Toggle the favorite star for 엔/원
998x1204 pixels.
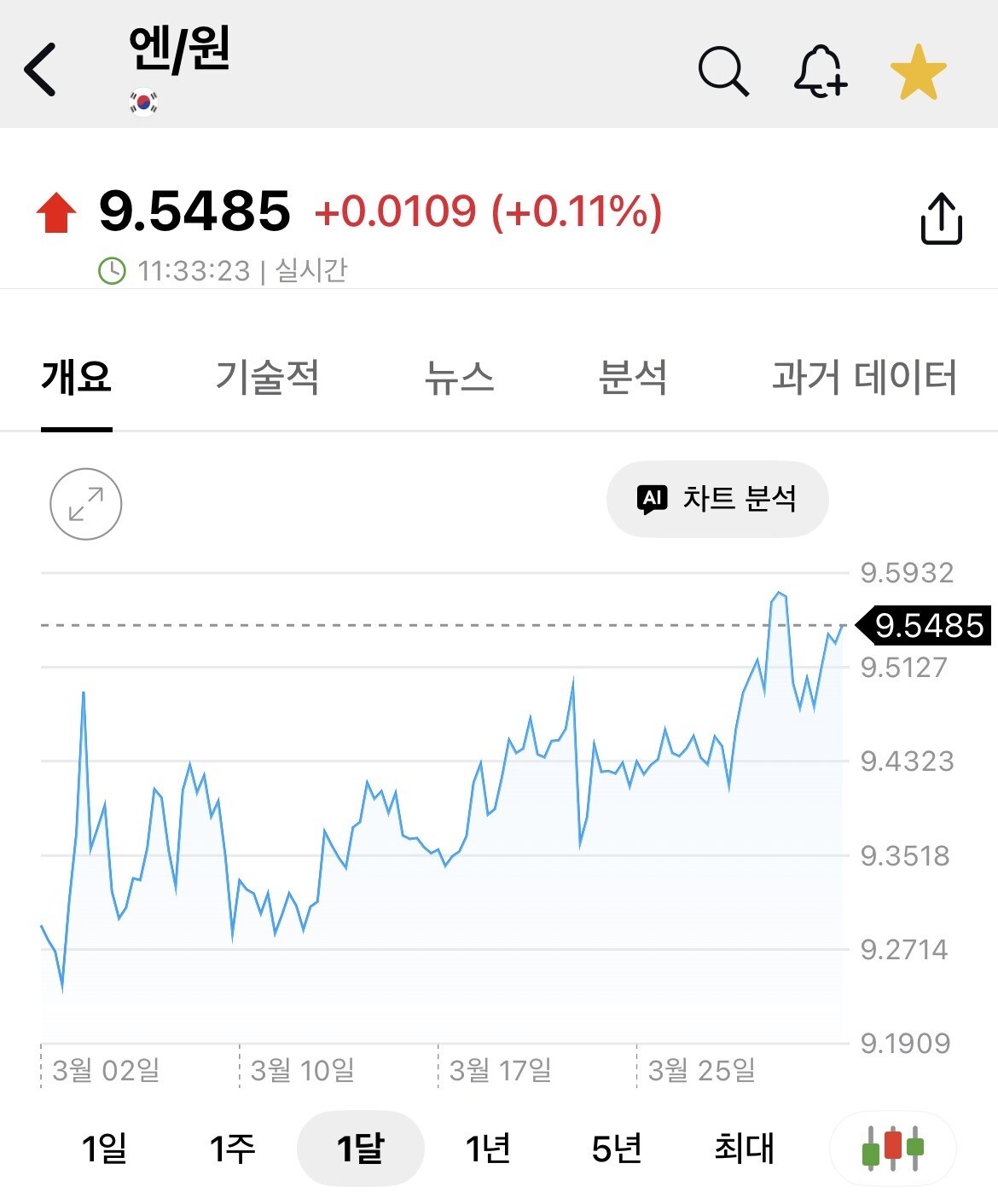click(x=918, y=72)
